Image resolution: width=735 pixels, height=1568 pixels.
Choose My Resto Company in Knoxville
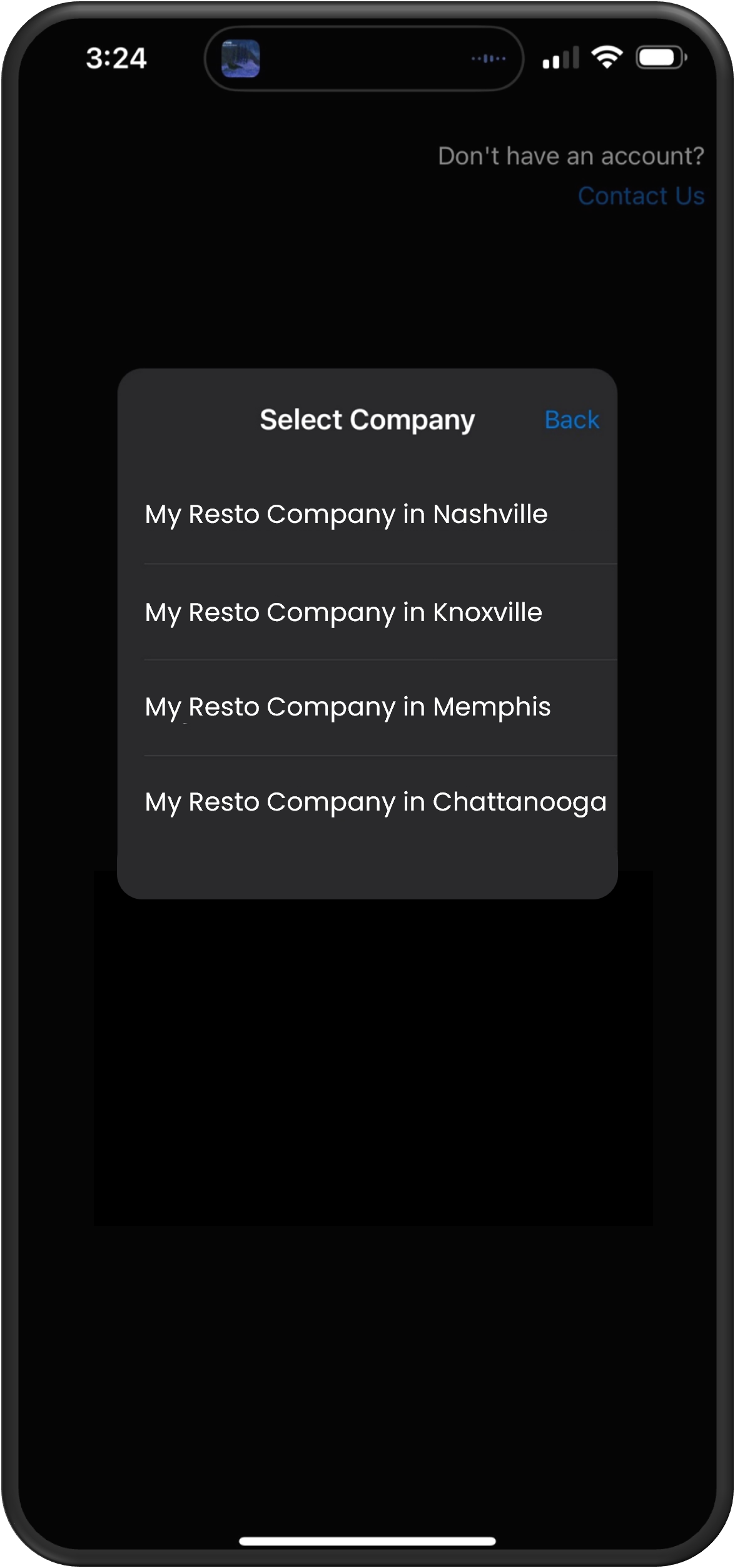pos(343,612)
